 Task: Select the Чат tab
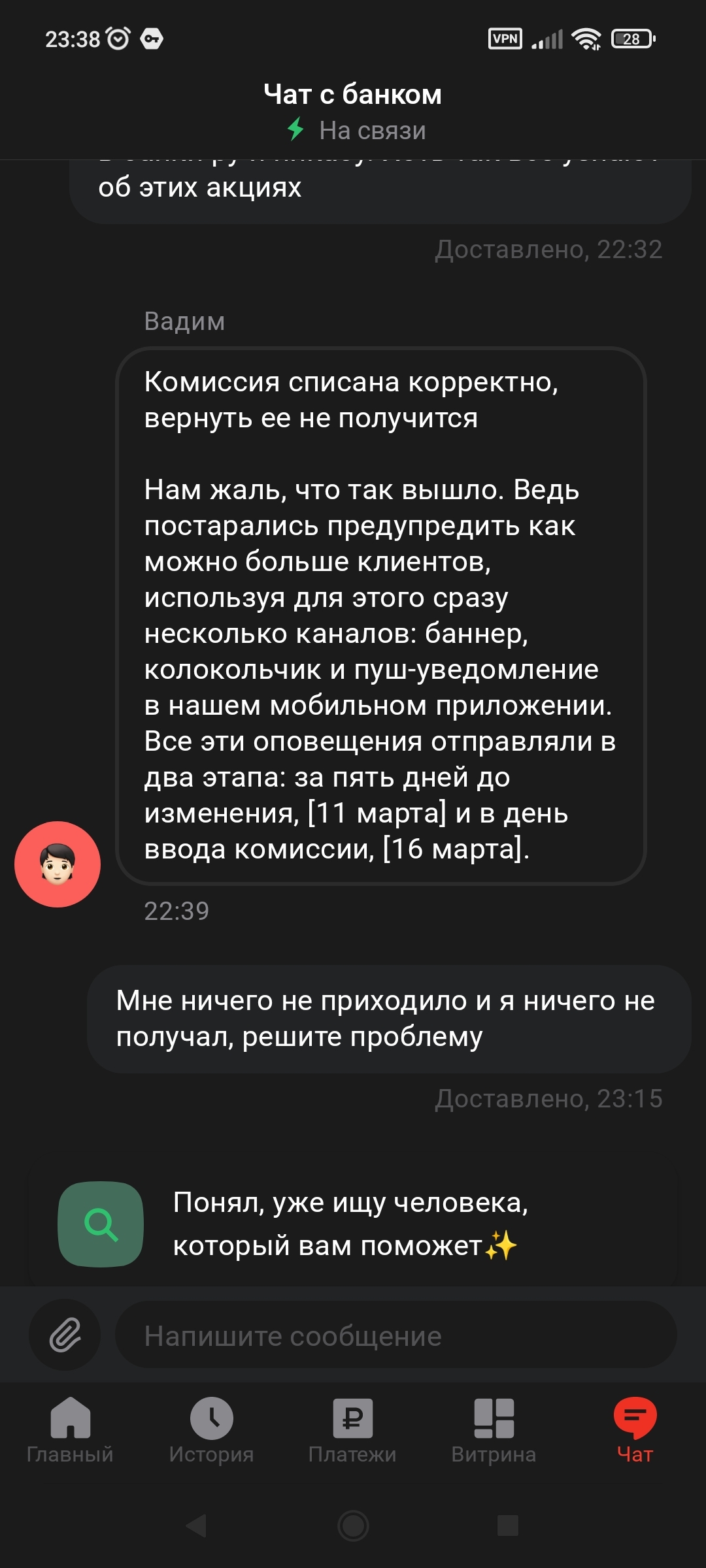pyautogui.click(x=635, y=1429)
